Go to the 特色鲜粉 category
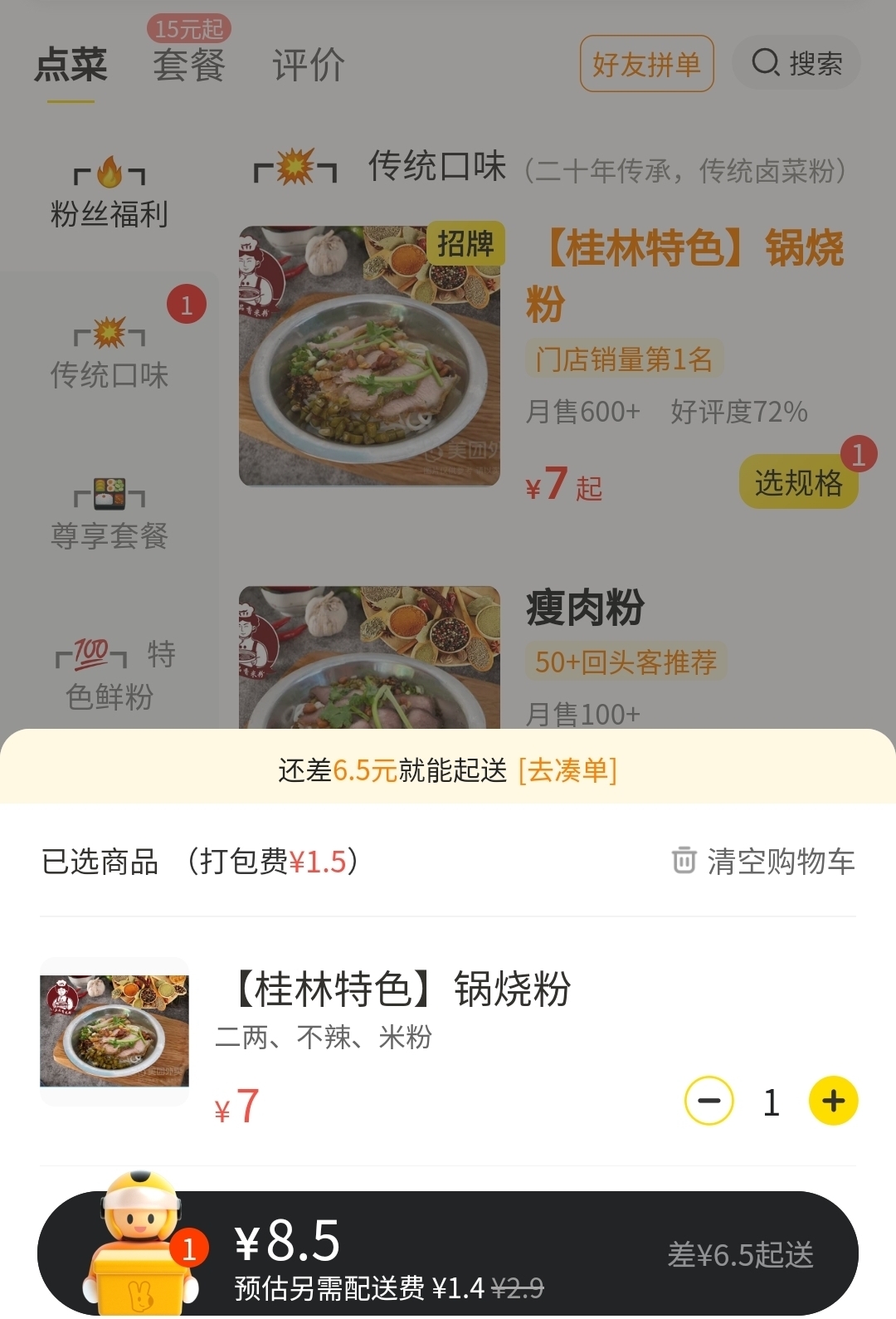This screenshot has width=896, height=1319. click(x=110, y=675)
